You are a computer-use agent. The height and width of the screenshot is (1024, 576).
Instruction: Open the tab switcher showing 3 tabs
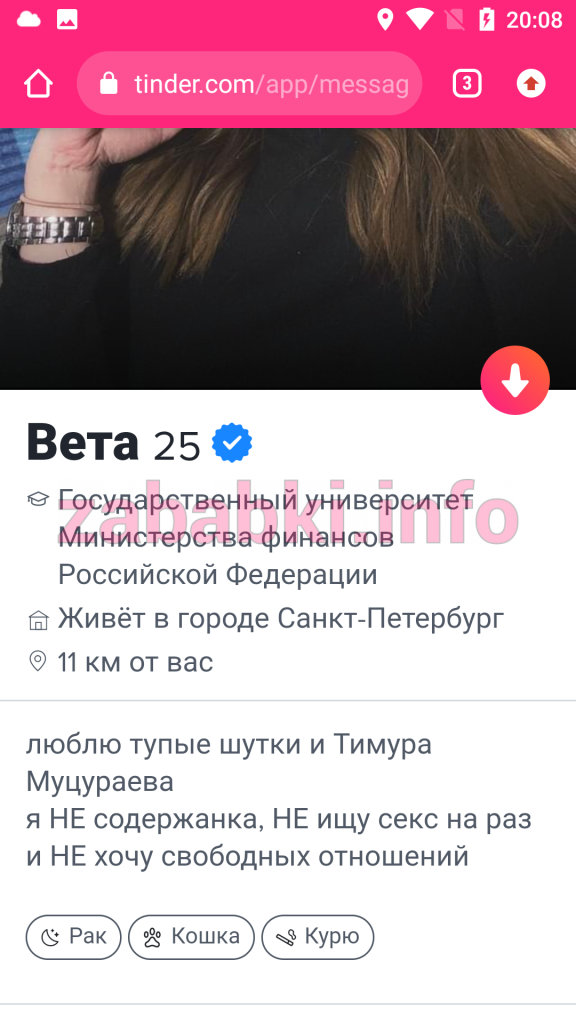coord(467,84)
